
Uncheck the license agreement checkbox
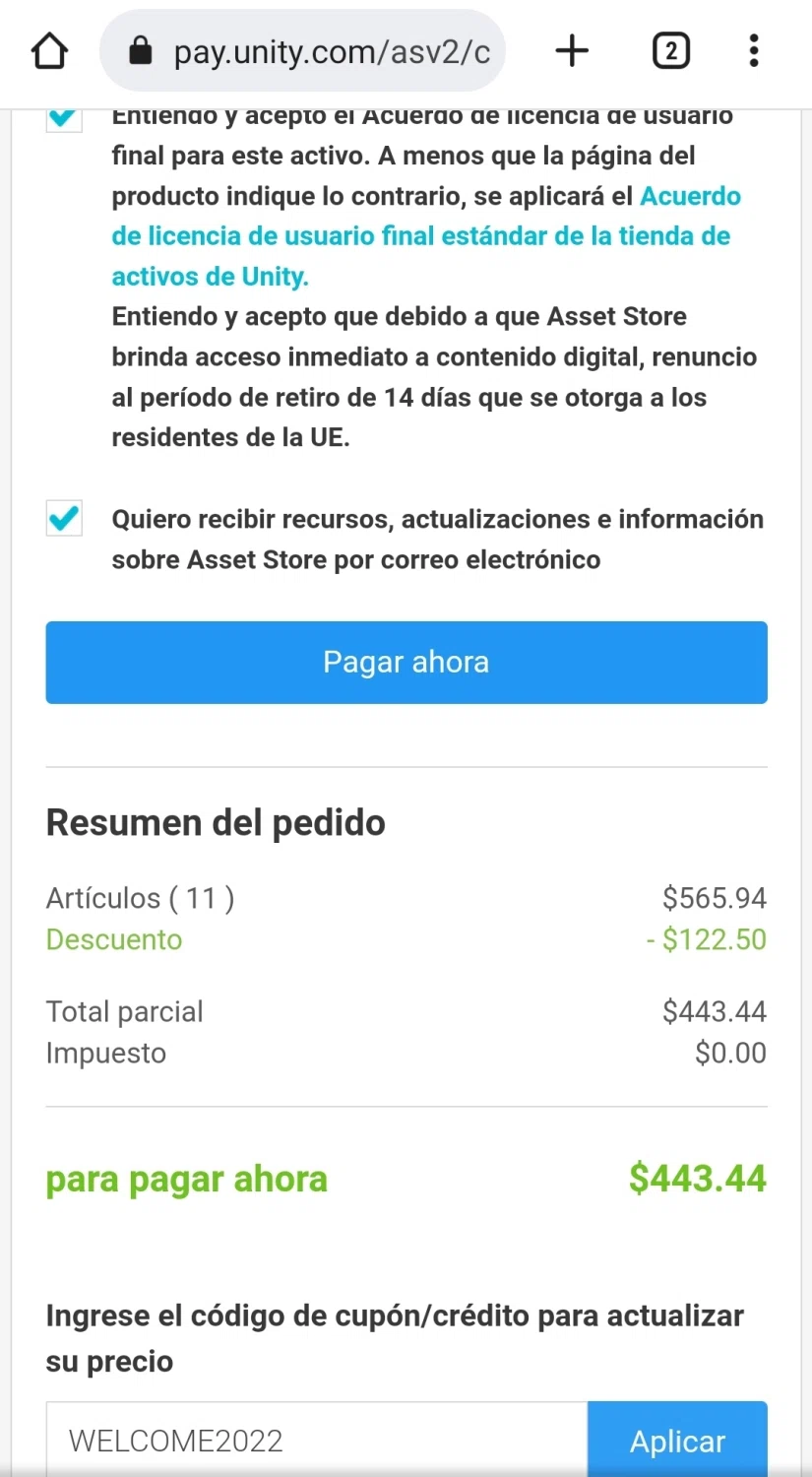[64, 118]
